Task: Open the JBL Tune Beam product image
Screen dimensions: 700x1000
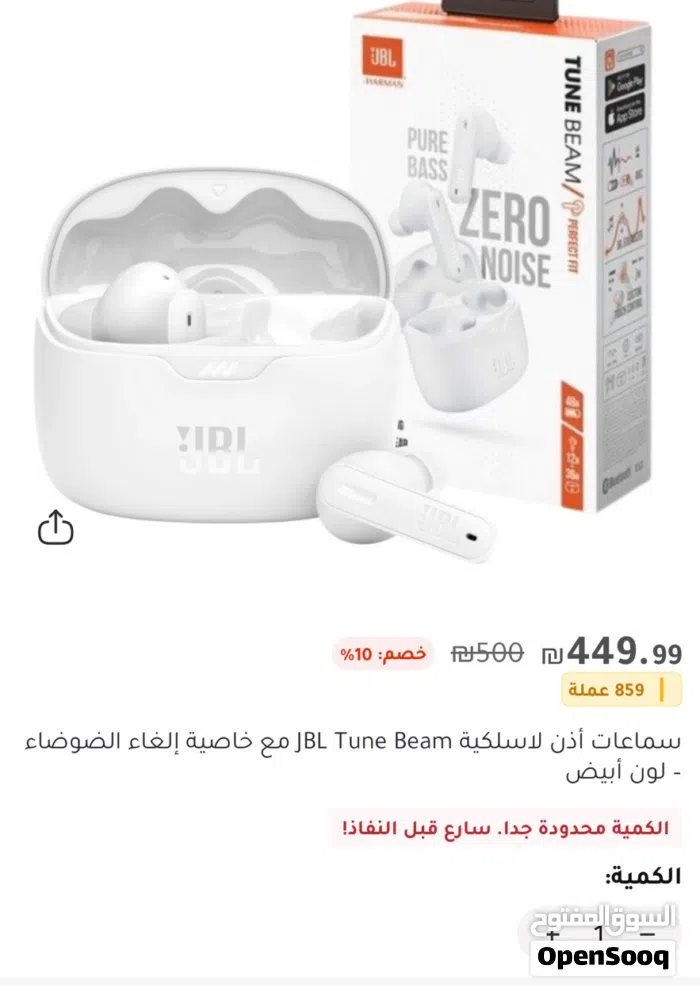Action: [350, 300]
